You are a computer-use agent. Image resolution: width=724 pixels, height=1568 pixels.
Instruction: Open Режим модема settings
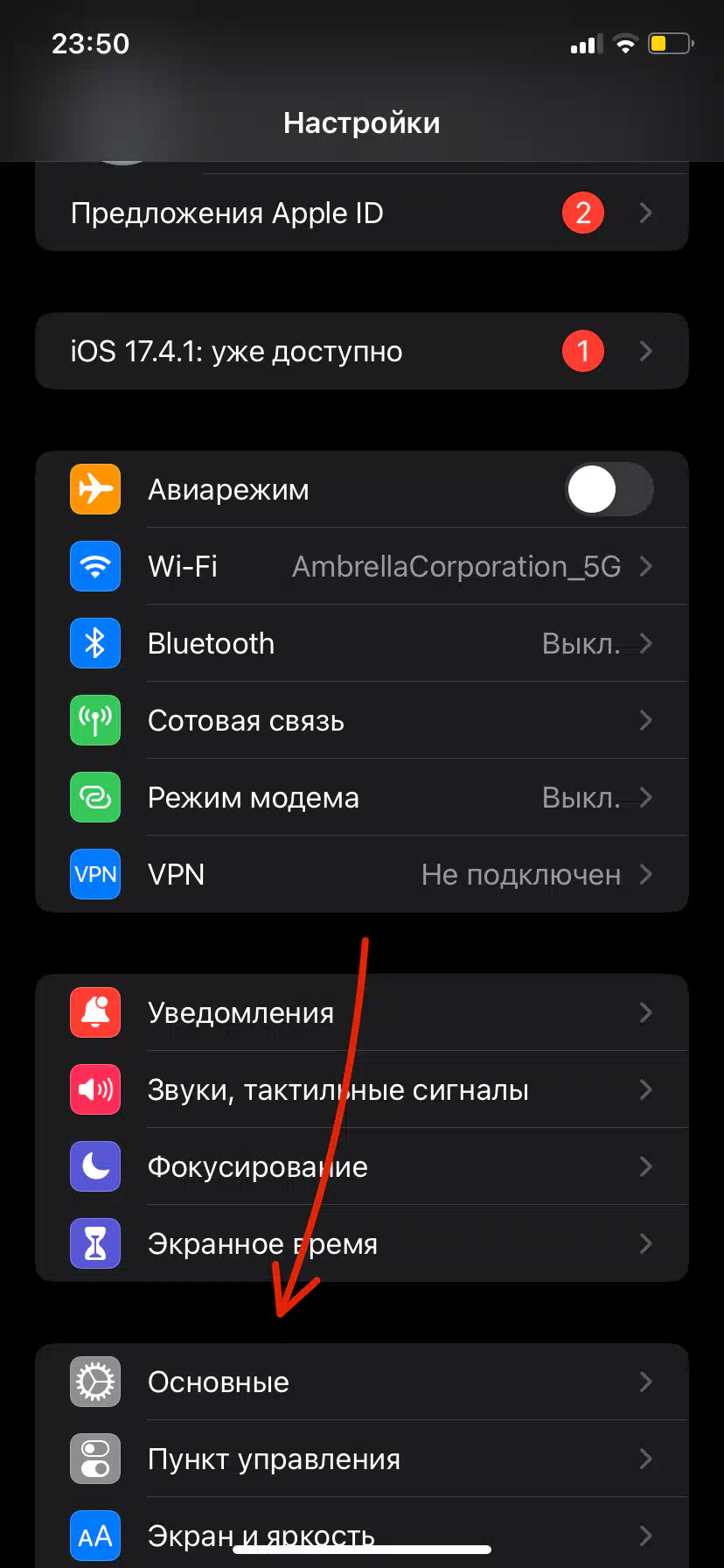click(362, 797)
